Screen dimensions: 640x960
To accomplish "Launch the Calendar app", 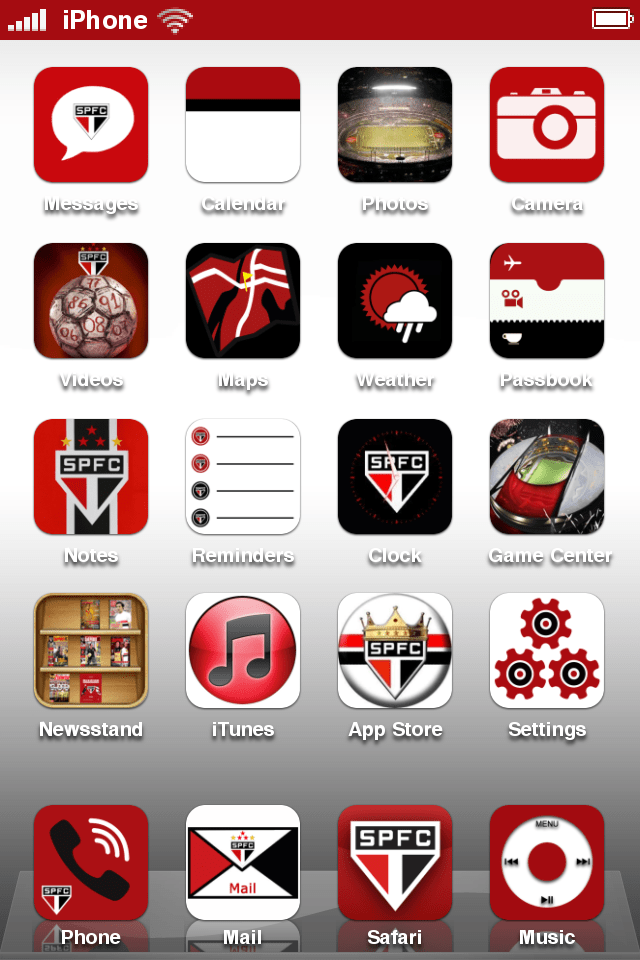I will click(x=243, y=125).
